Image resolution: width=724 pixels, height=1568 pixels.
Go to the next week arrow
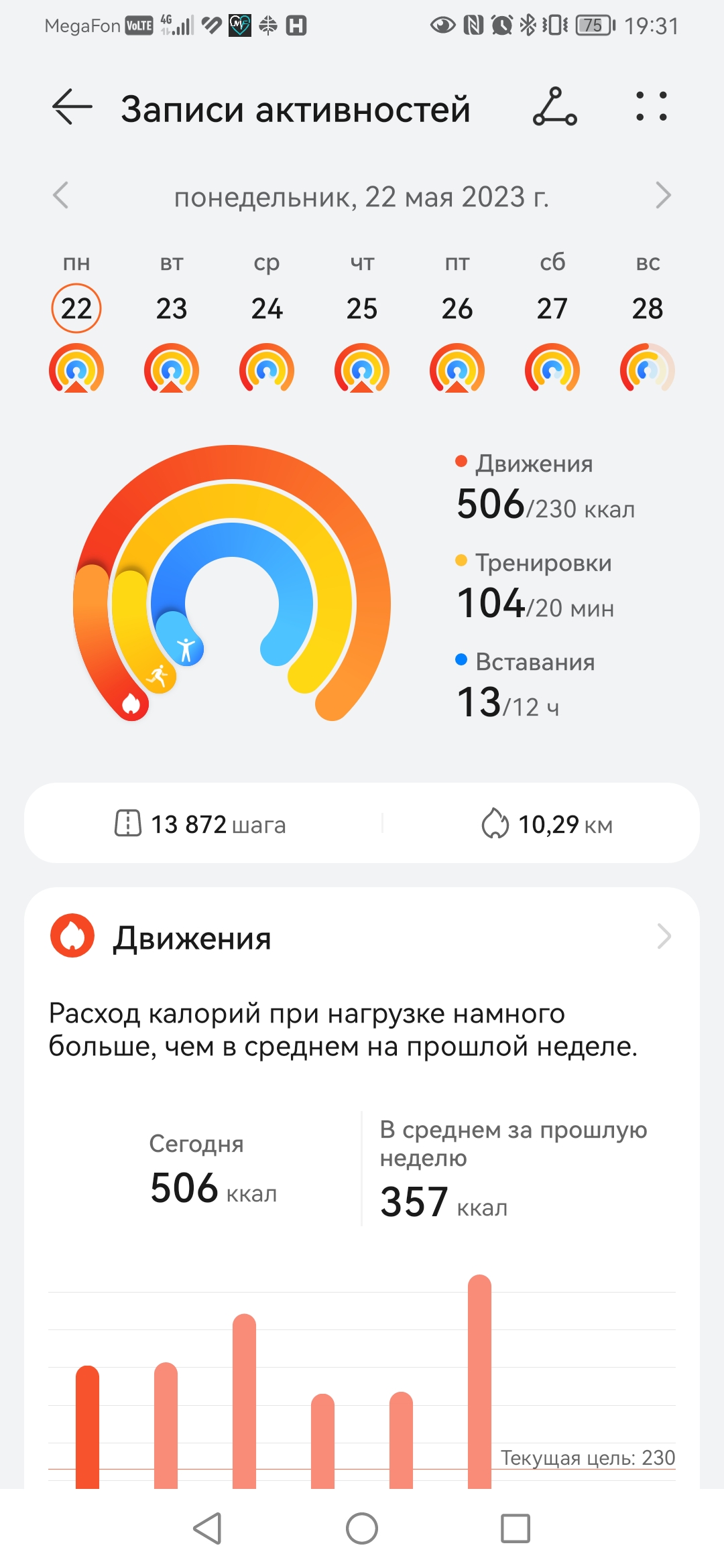coord(663,196)
